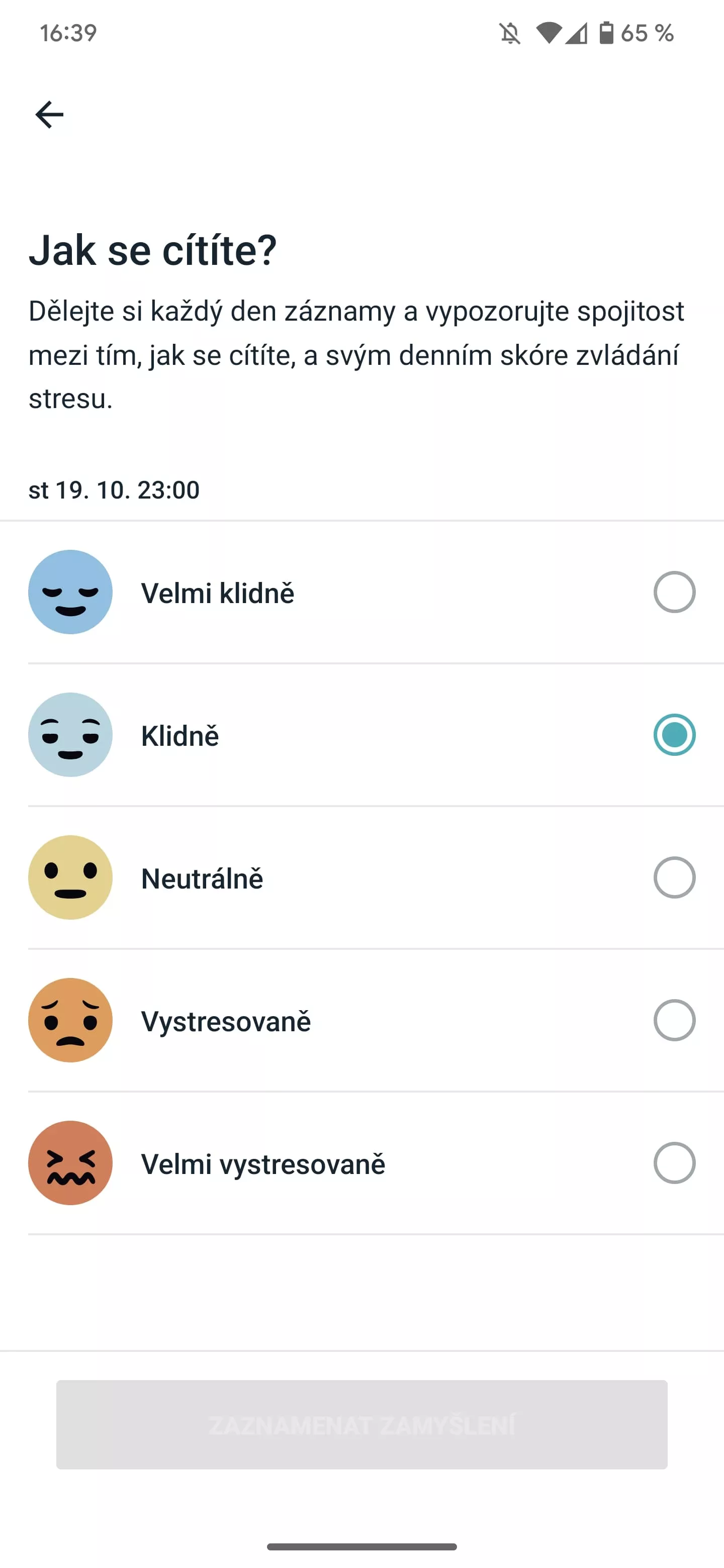Select the Velmi klidně mood option
This screenshot has width=724, height=1568.
[361, 592]
